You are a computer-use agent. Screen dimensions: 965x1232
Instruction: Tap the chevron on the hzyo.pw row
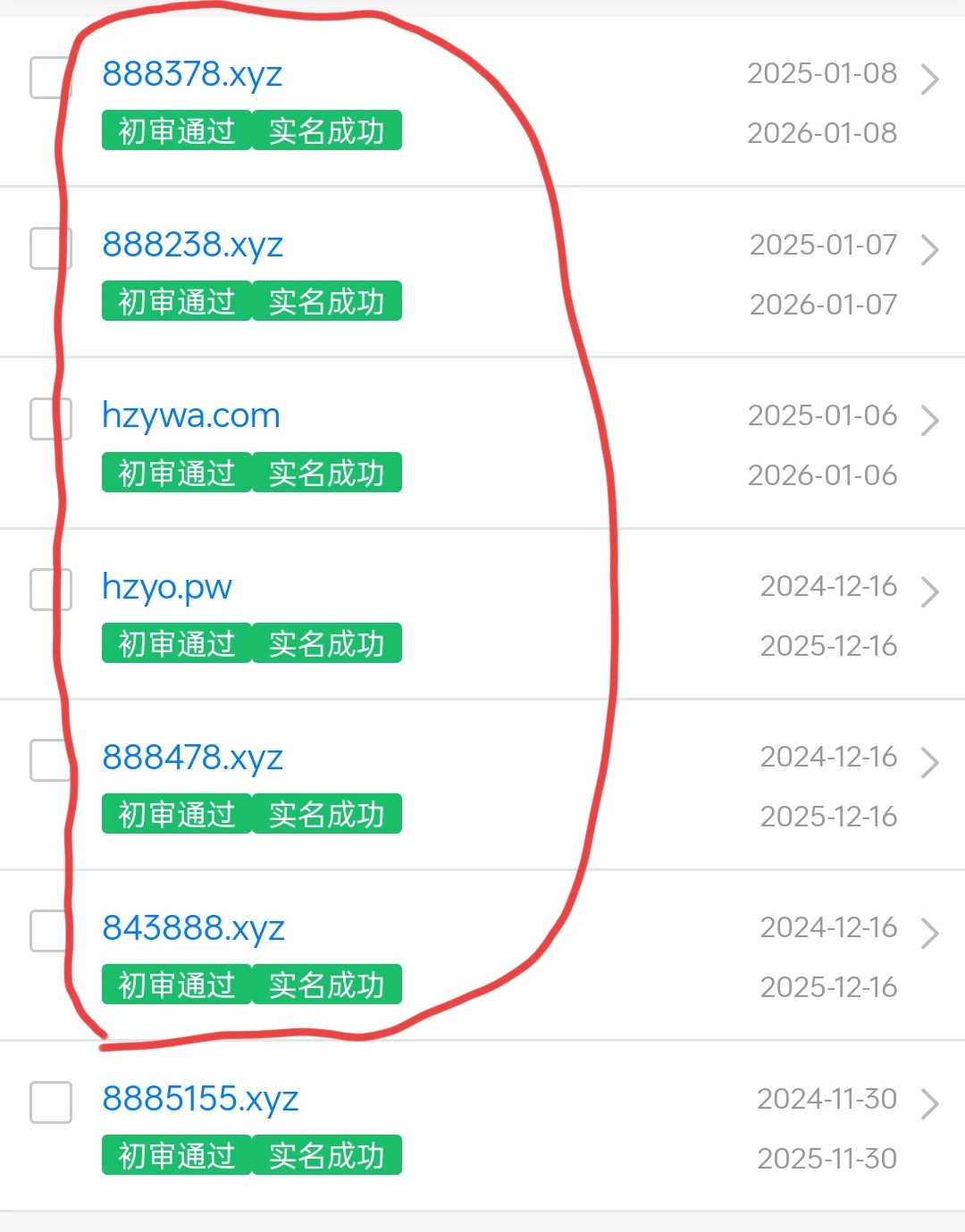pos(929,591)
